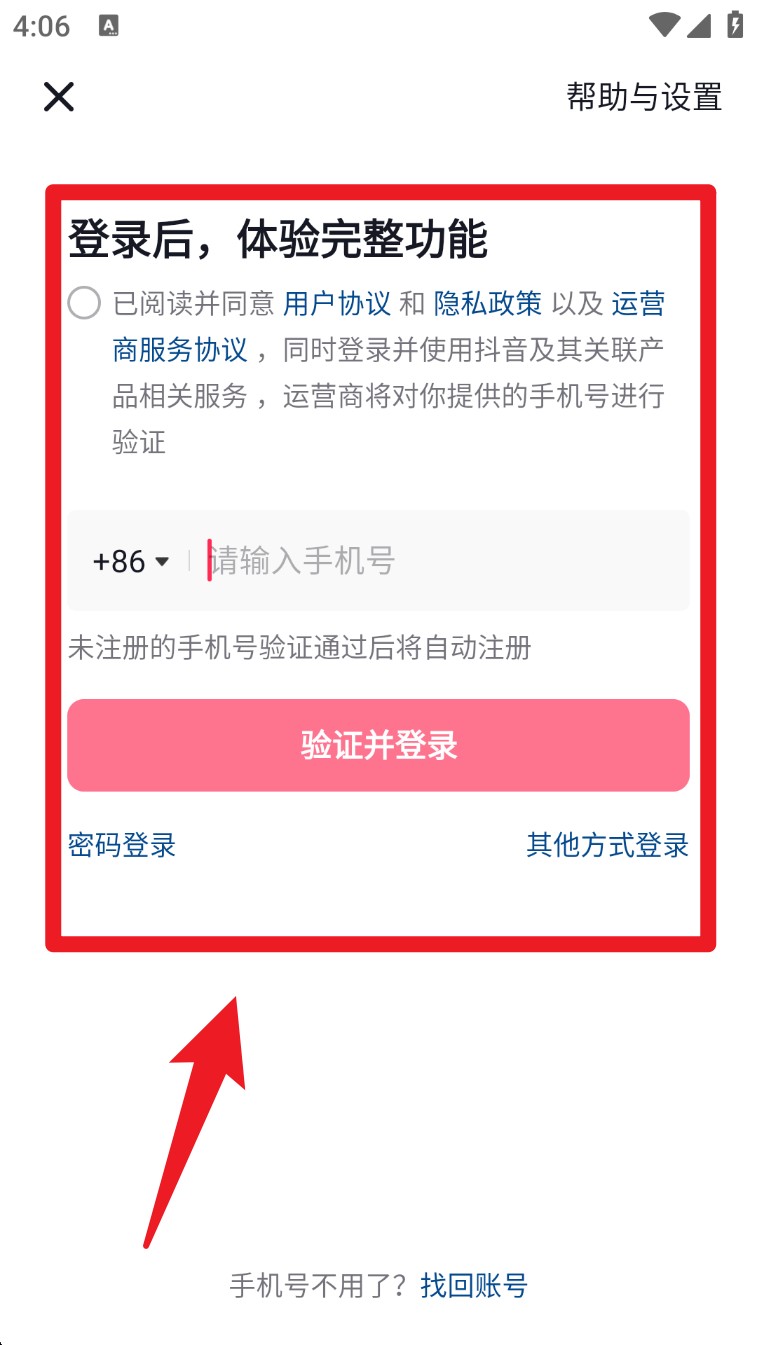Click 找回账号 to recover account
Image resolution: width=757 pixels, height=1345 pixels.
(473, 1285)
